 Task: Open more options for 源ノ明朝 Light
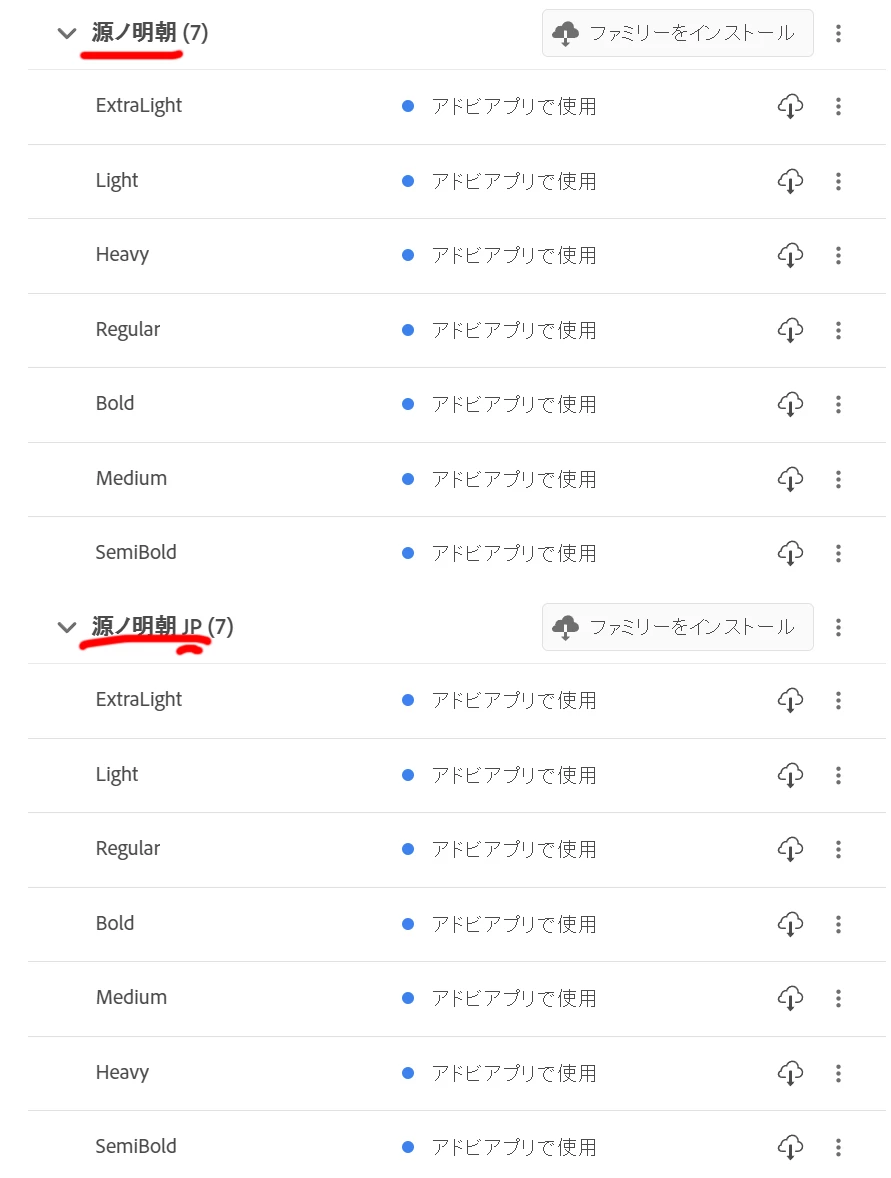point(838,181)
